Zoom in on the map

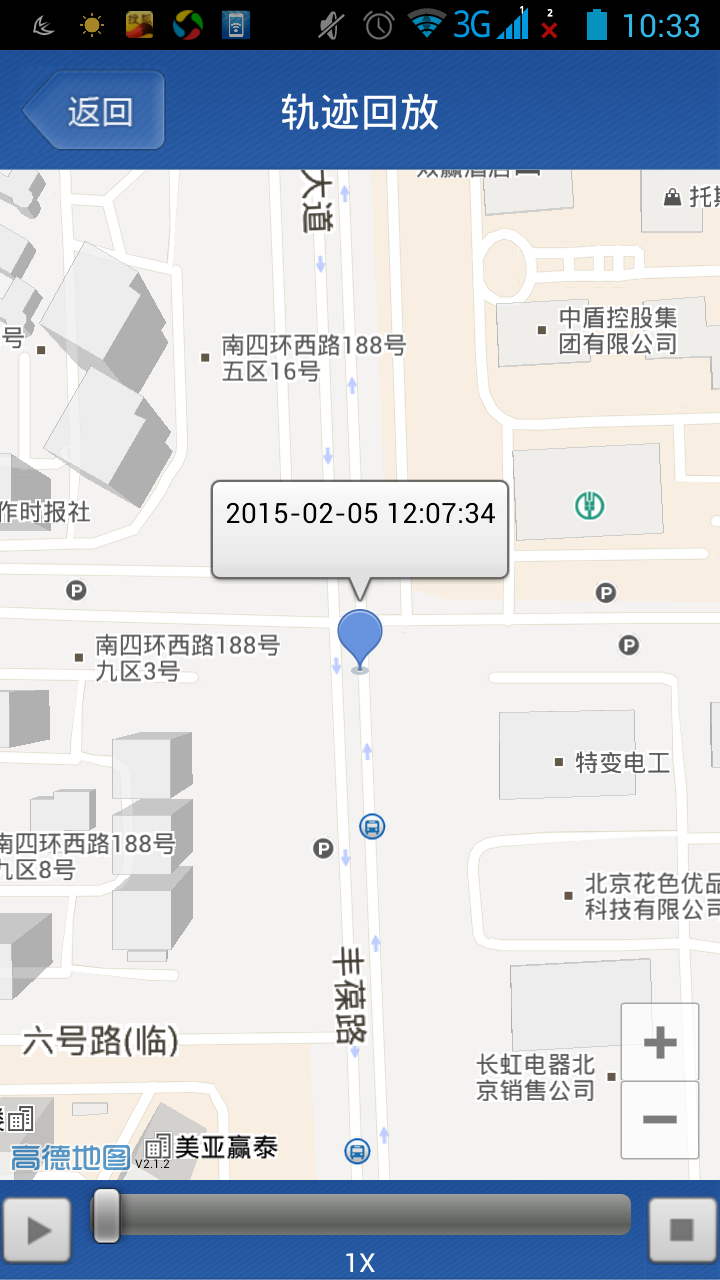click(x=660, y=1042)
